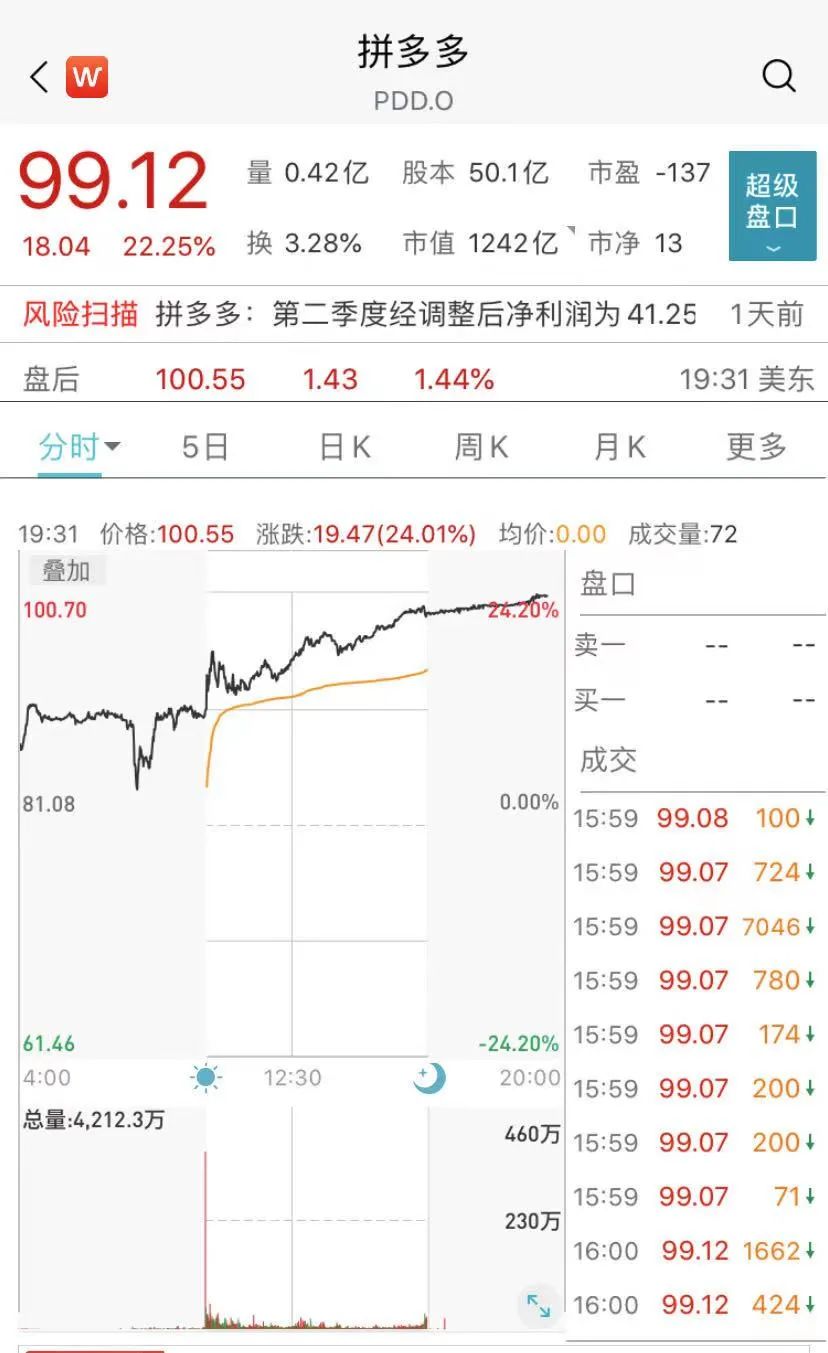Open the Wind app home icon
Screen dimensions: 828x1353
87,76
